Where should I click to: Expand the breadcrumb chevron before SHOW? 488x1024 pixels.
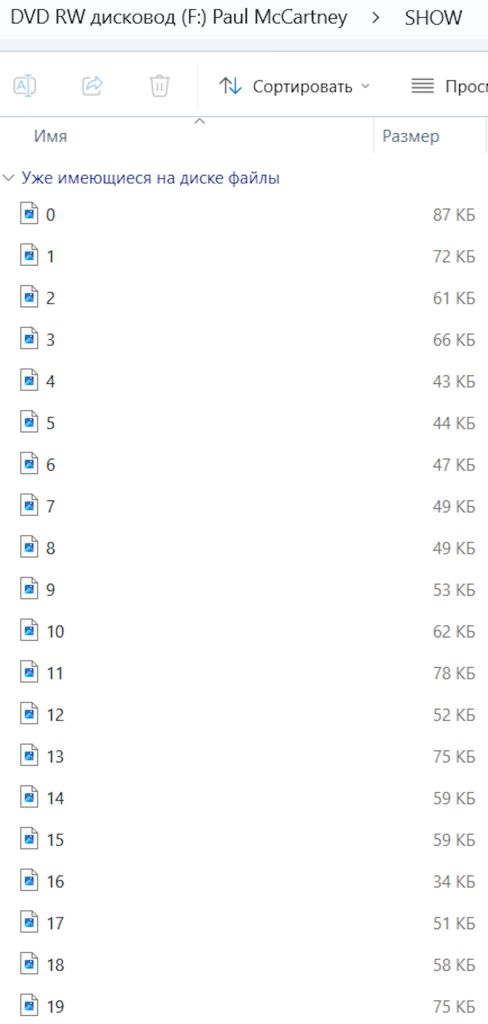[376, 18]
